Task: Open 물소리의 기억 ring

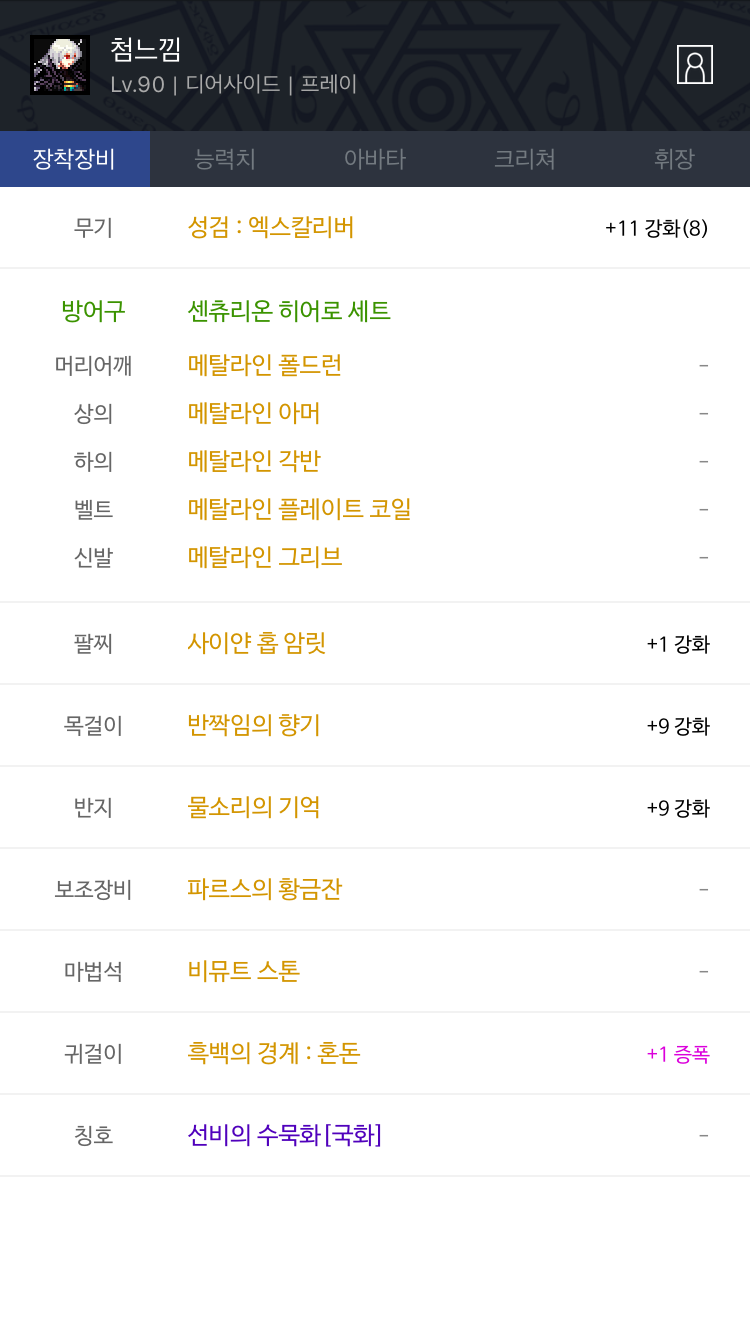Action: (254, 807)
